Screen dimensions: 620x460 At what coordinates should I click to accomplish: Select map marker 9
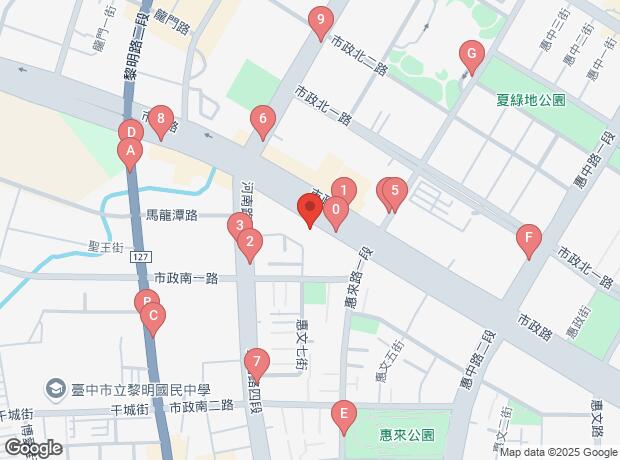[320, 20]
